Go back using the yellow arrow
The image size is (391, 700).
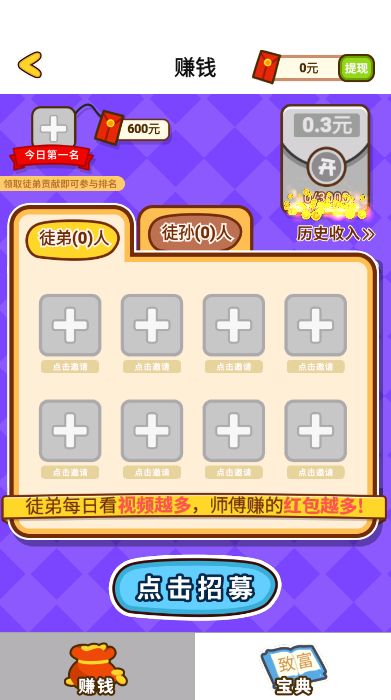(30, 66)
